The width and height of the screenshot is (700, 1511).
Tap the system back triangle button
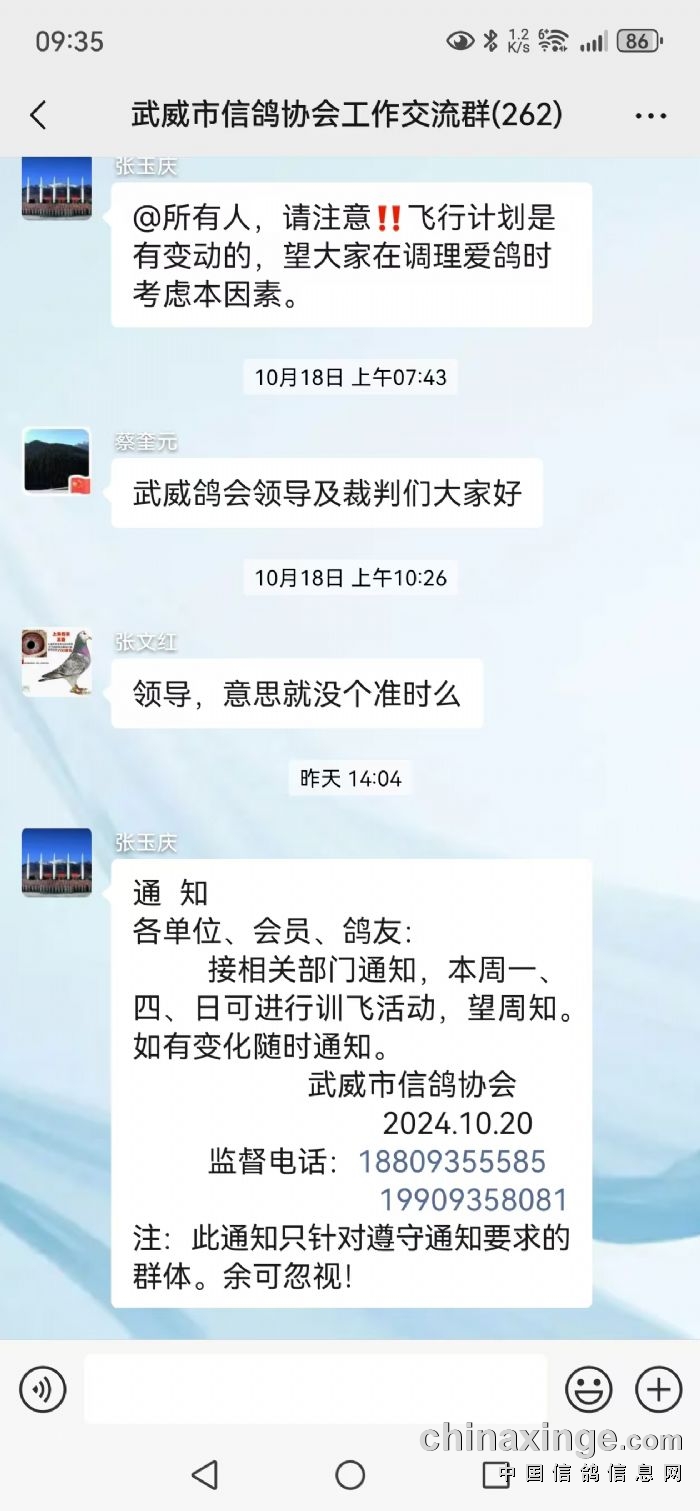(205, 1474)
